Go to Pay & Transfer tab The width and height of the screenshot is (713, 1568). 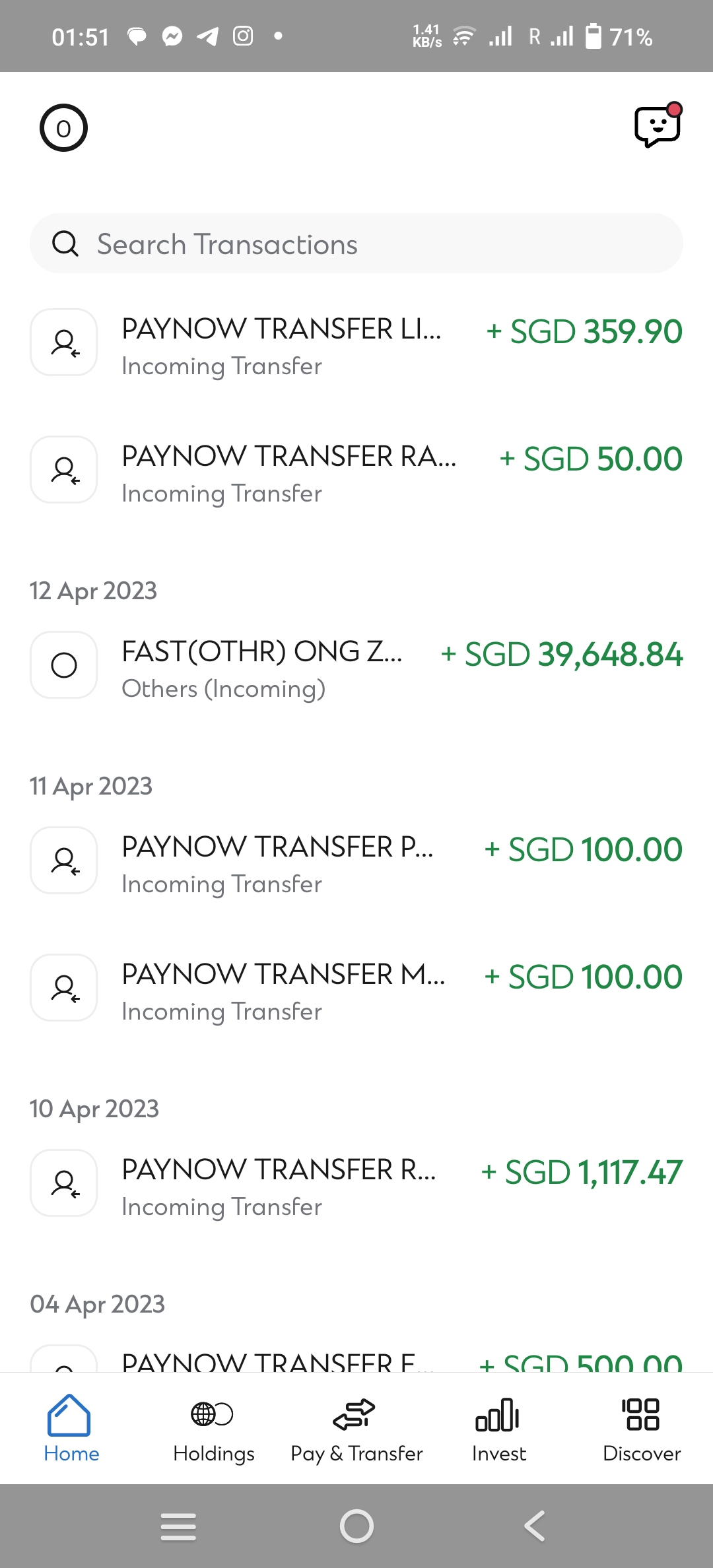pyautogui.click(x=356, y=1429)
